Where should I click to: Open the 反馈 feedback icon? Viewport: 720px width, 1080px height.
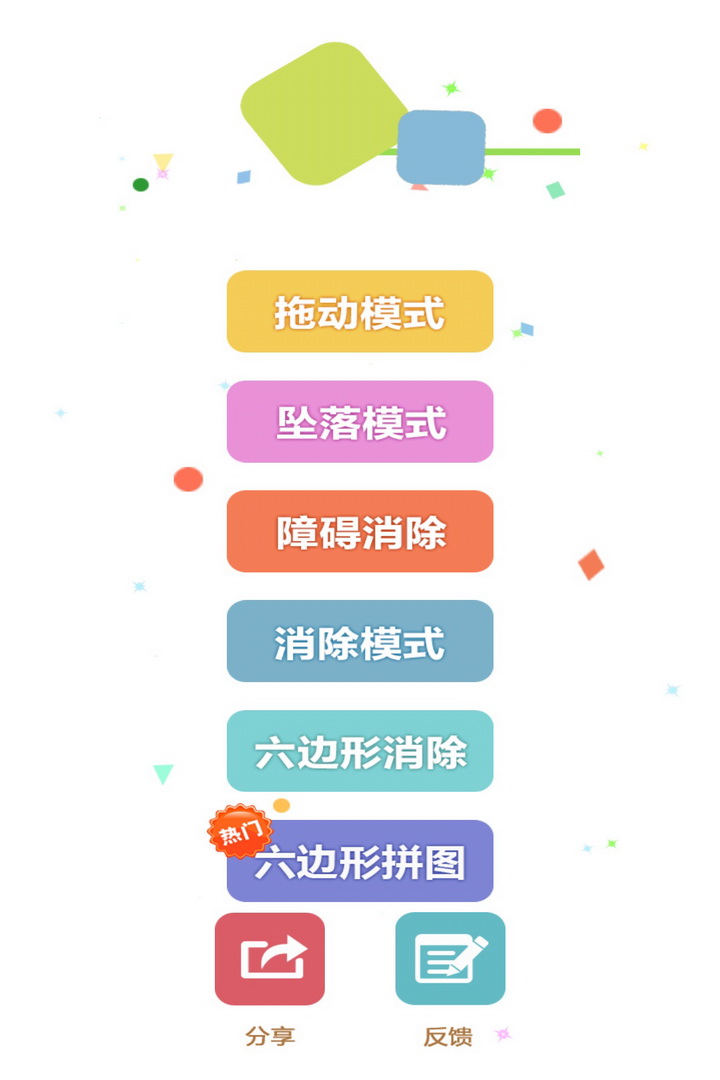tap(450, 959)
